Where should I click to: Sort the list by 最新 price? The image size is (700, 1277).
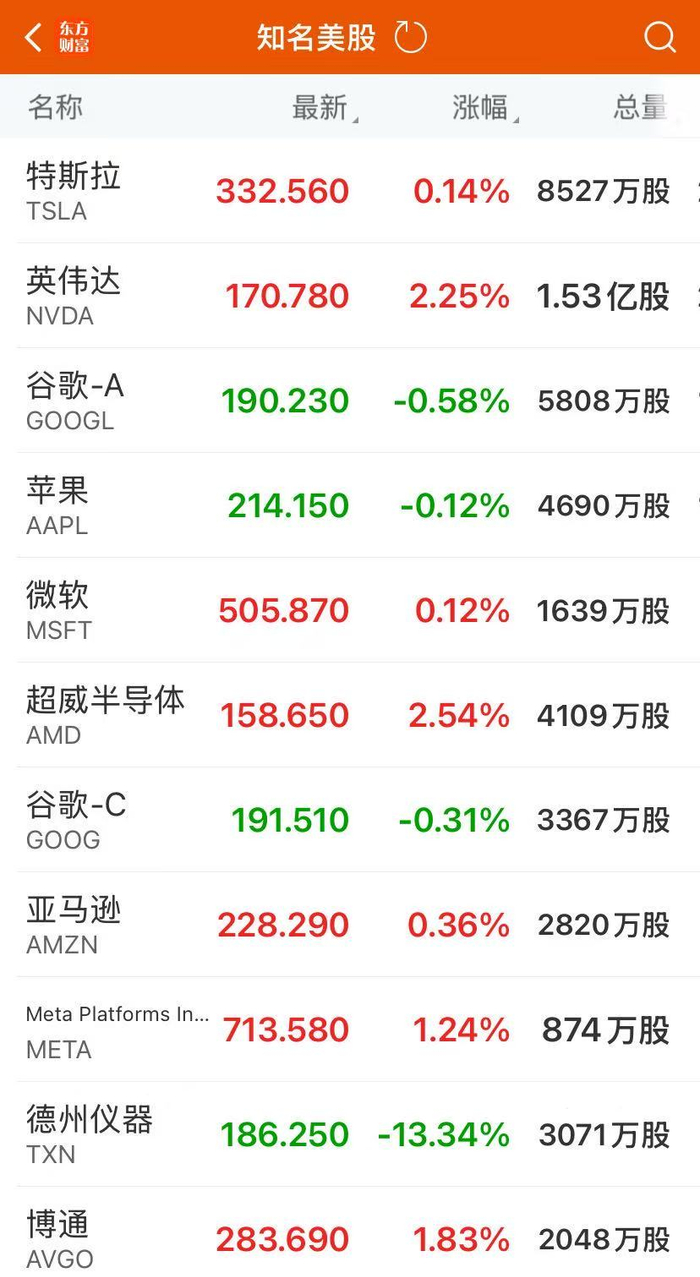coord(320,107)
